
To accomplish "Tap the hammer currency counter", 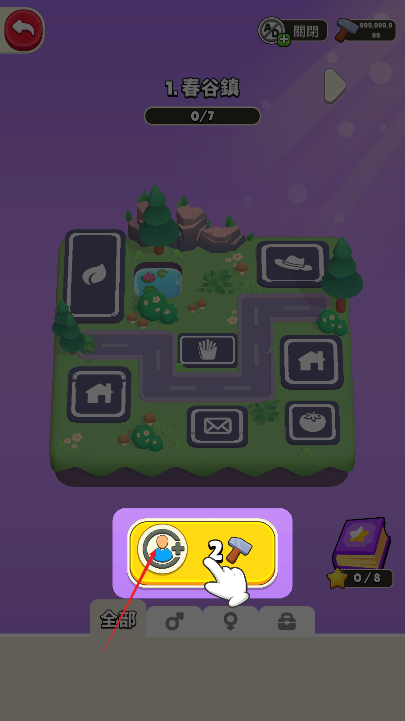I will tap(365, 30).
